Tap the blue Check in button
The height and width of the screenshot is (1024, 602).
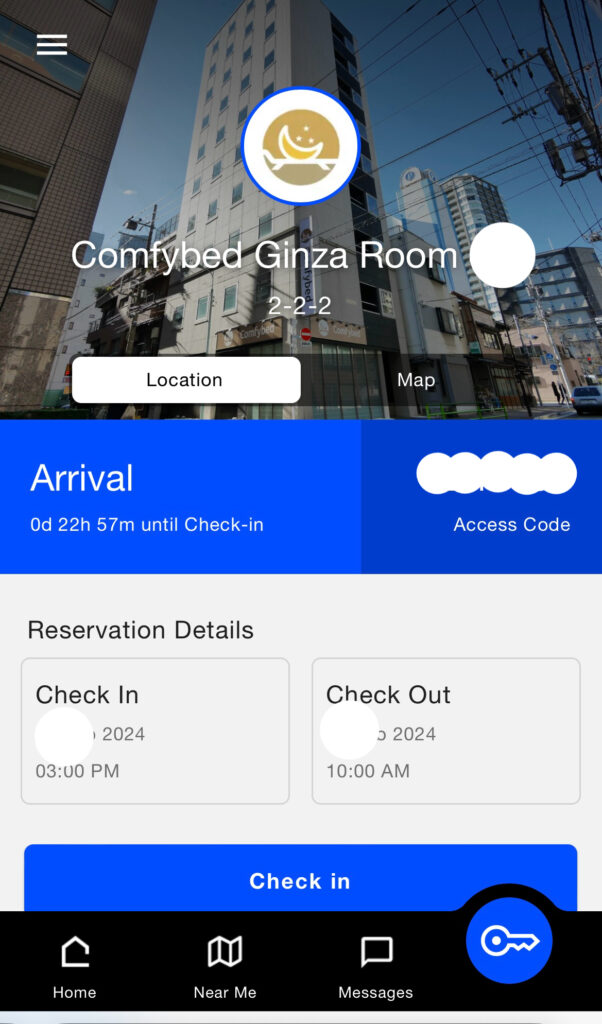click(x=300, y=879)
